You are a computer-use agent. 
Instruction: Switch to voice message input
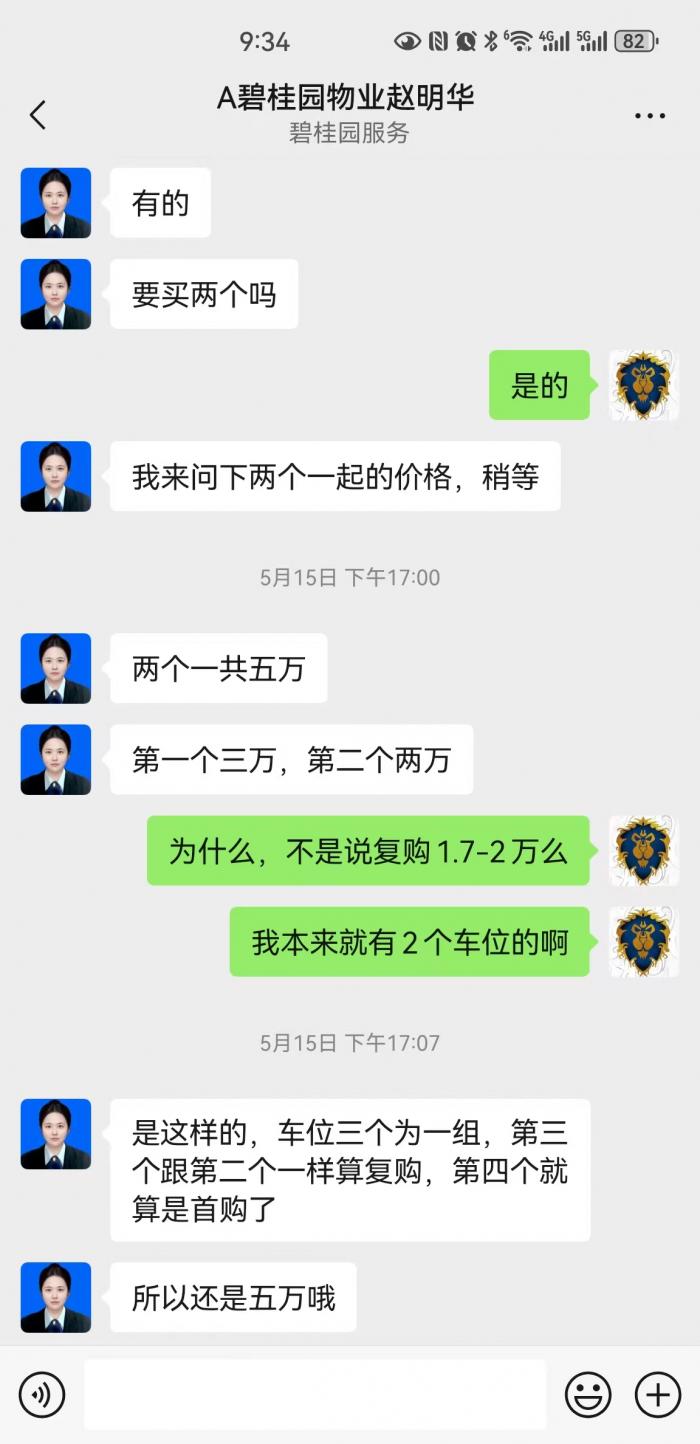[x=42, y=1394]
